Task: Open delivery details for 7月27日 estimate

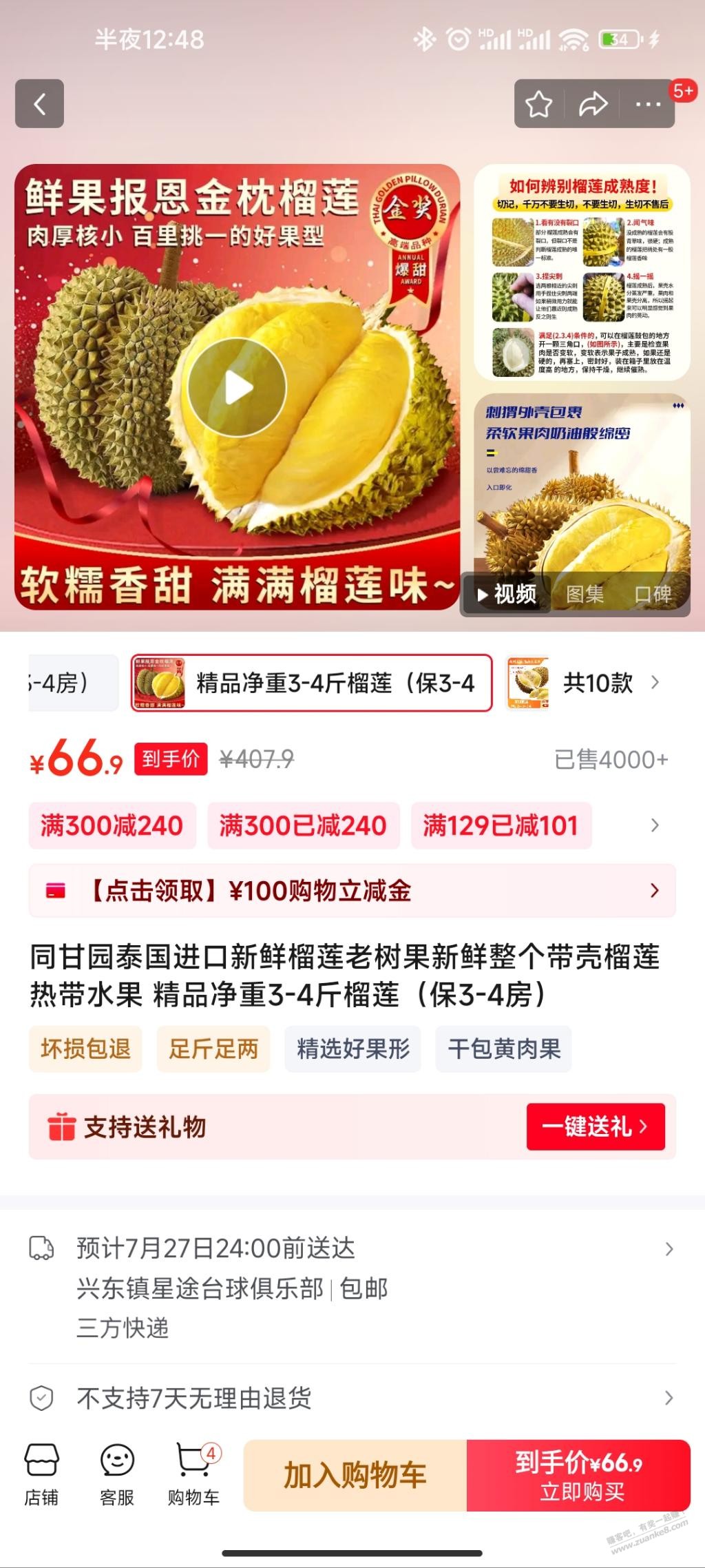Action: [352, 1248]
